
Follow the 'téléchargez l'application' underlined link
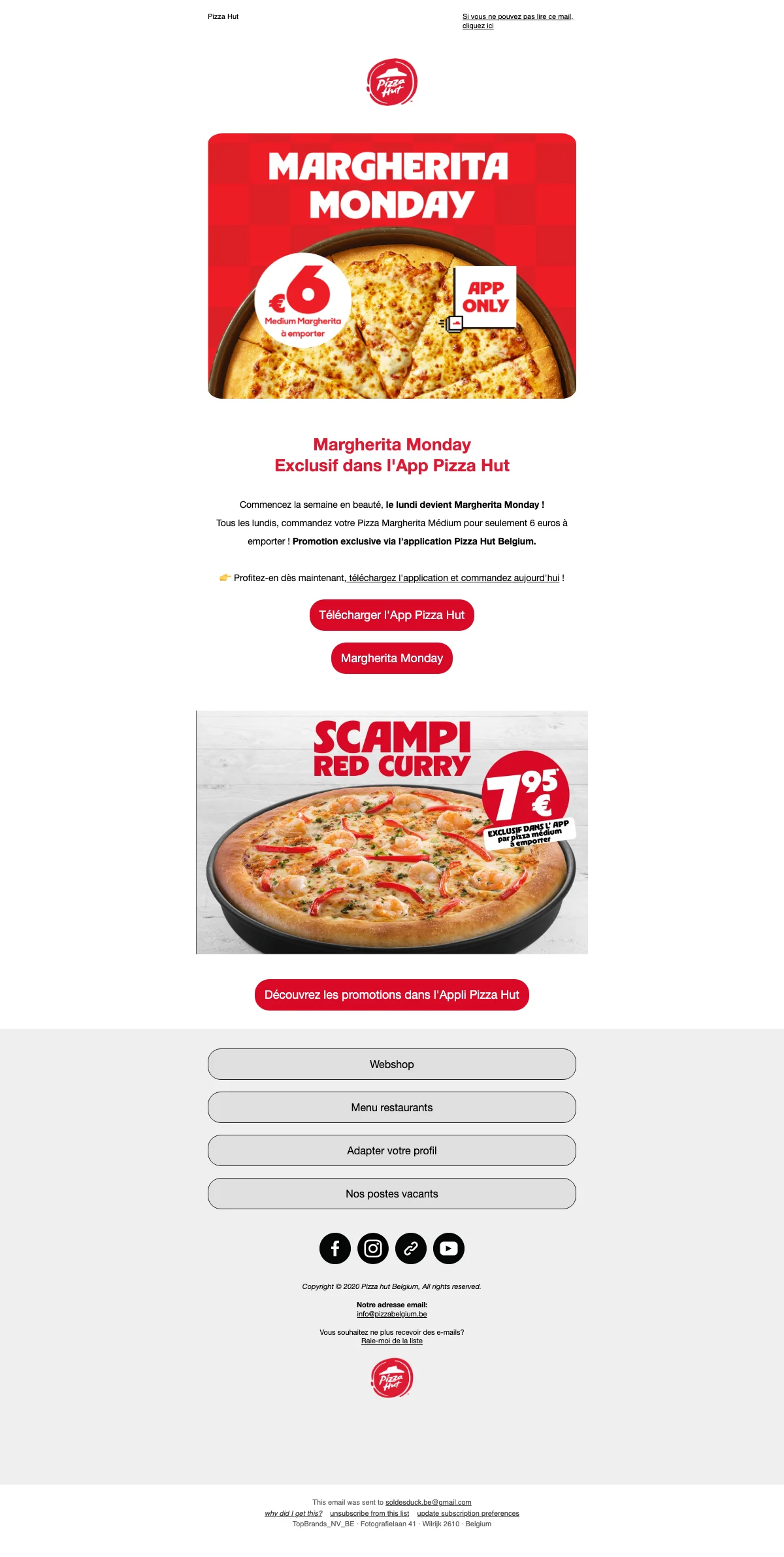coord(453,578)
